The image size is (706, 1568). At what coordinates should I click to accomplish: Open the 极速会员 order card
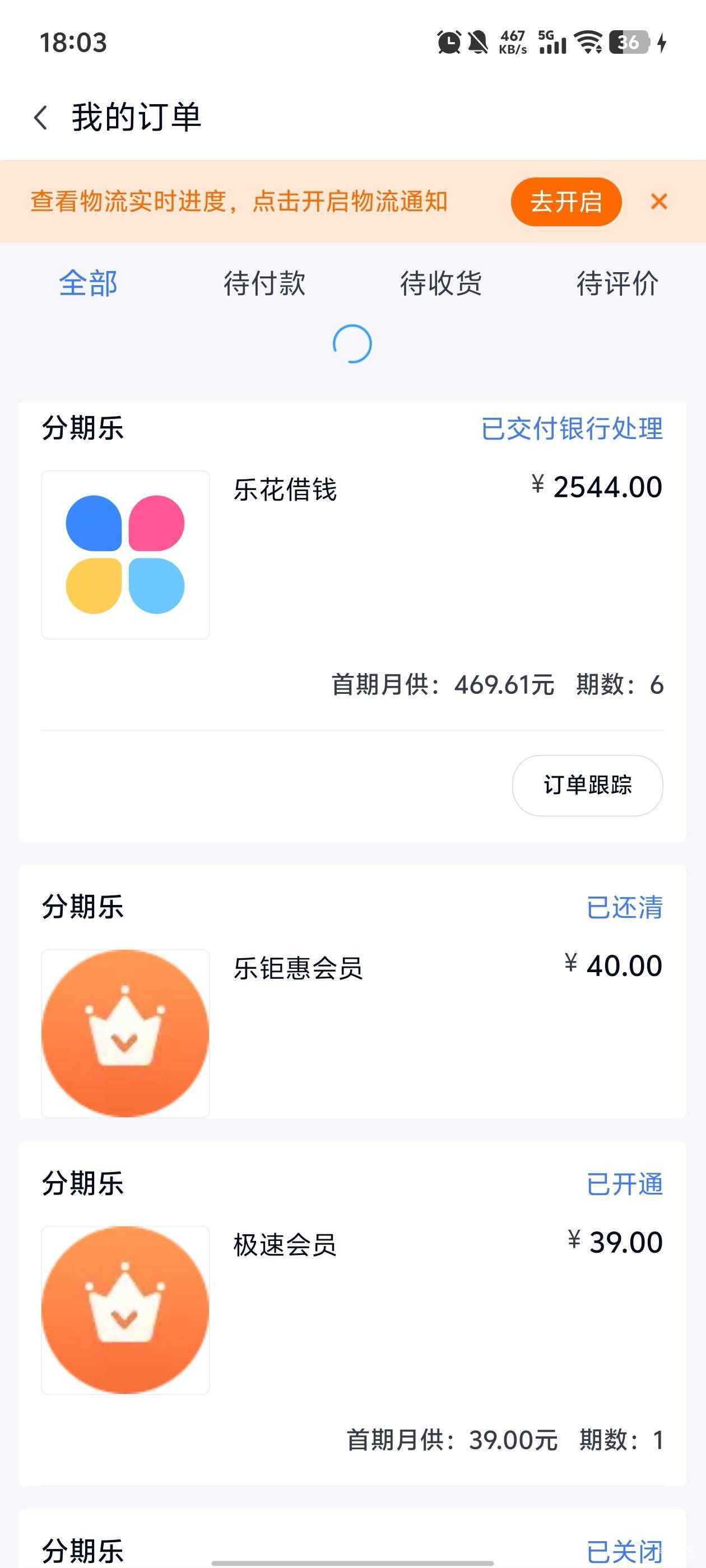tap(352, 1314)
